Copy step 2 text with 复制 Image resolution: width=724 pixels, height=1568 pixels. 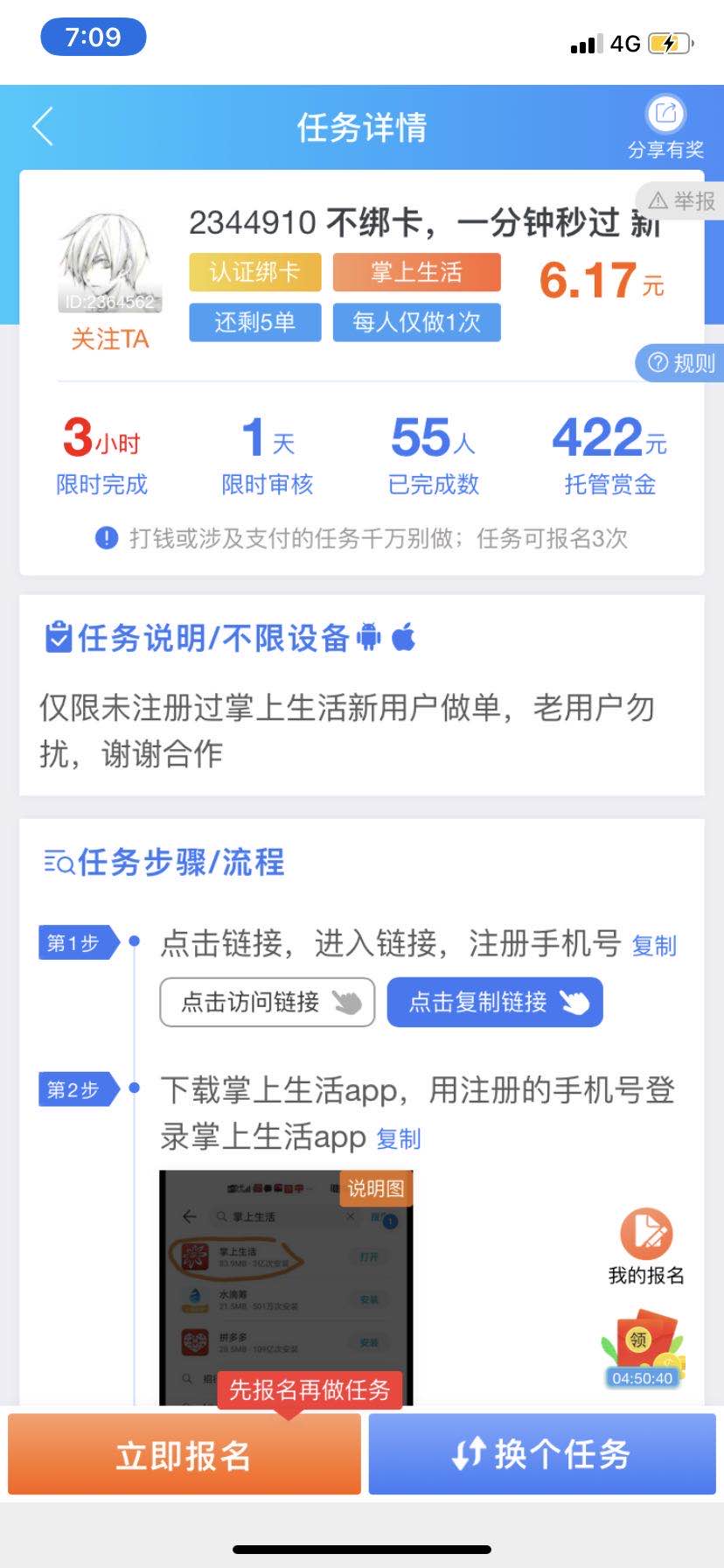pyautogui.click(x=399, y=1138)
